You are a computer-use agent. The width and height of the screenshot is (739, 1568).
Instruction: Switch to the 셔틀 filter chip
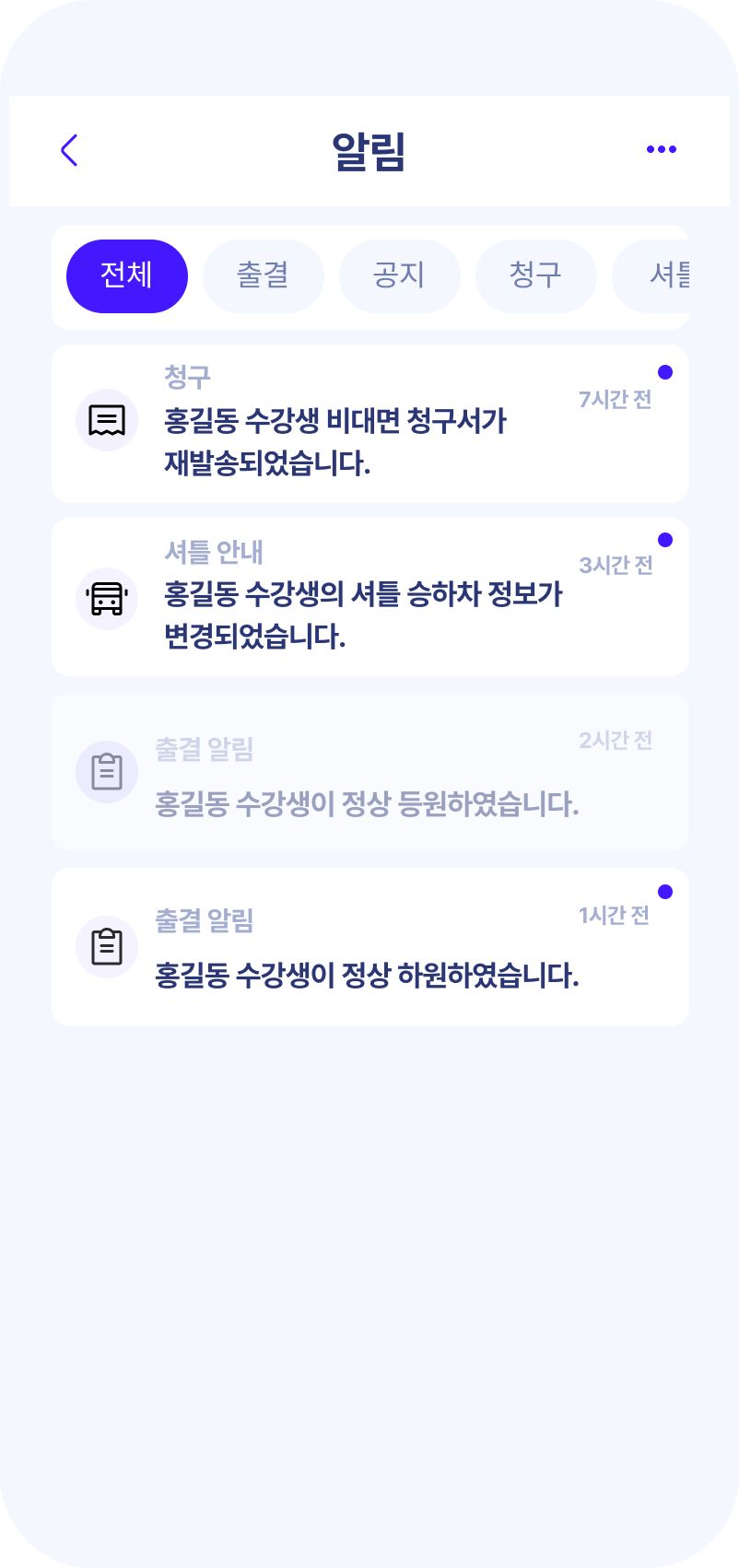tap(651, 276)
